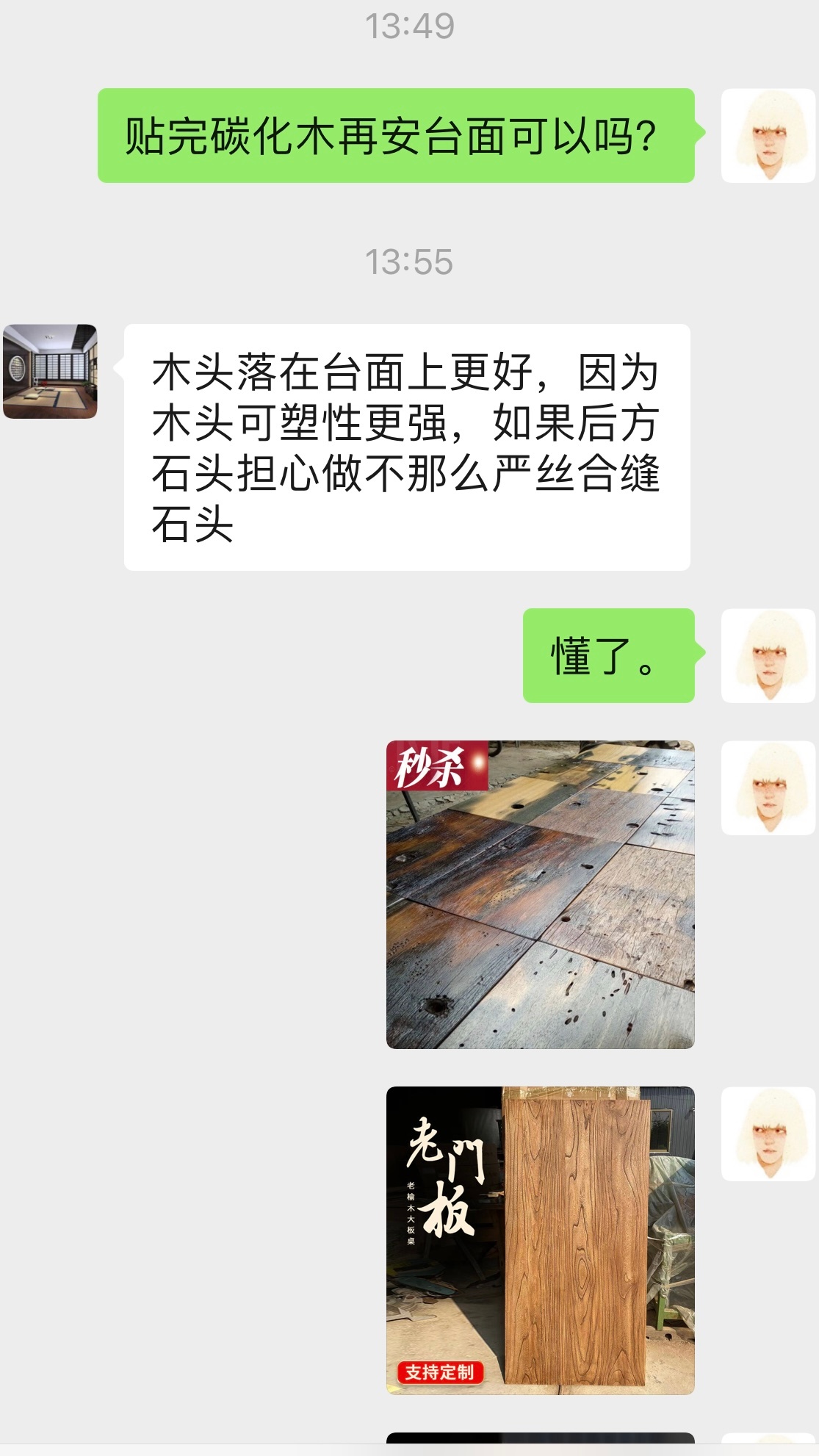Screen dimensions: 819x1456
Task: Open the contact's room-photo avatar profile
Action: [50, 372]
